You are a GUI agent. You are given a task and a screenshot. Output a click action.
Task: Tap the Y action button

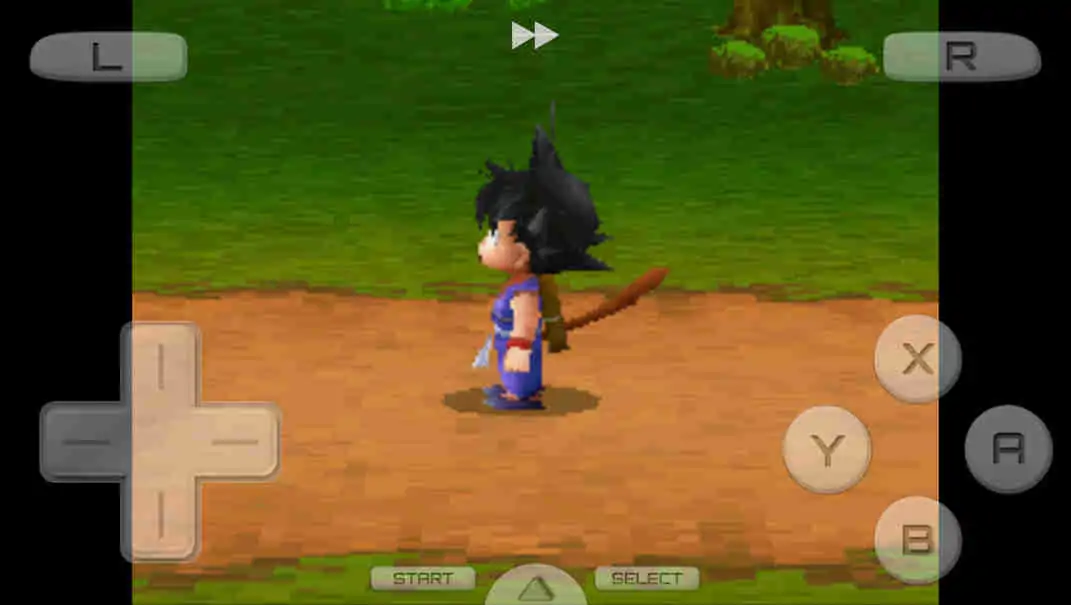click(826, 450)
